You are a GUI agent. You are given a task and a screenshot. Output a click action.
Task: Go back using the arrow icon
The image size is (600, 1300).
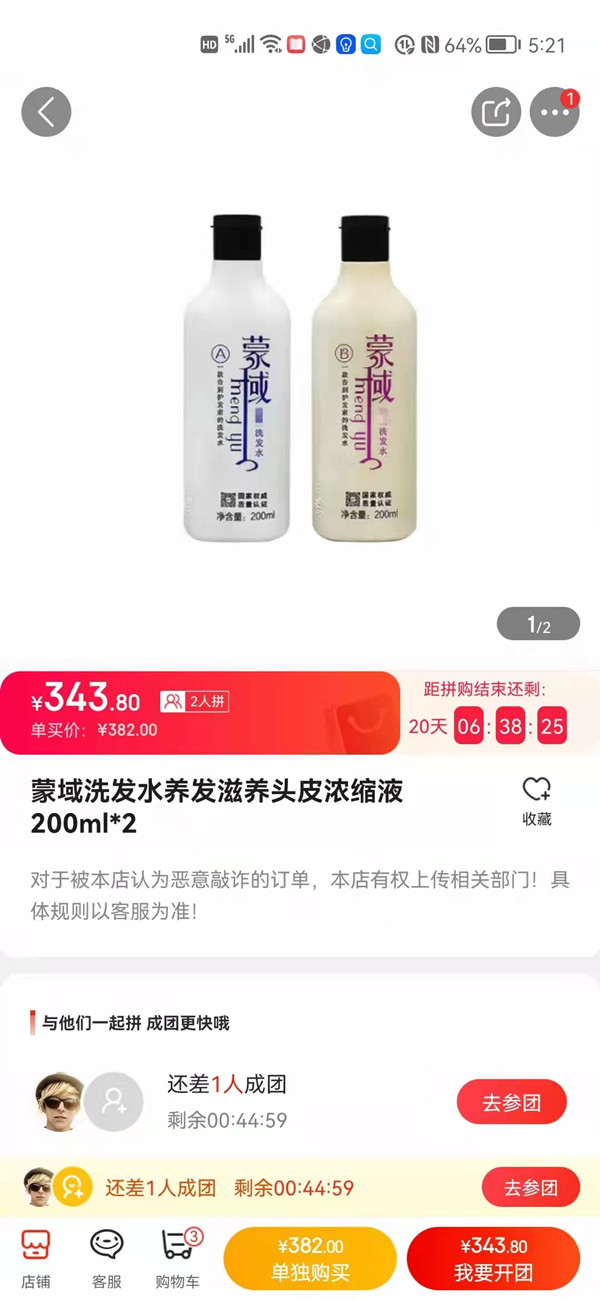click(46, 112)
